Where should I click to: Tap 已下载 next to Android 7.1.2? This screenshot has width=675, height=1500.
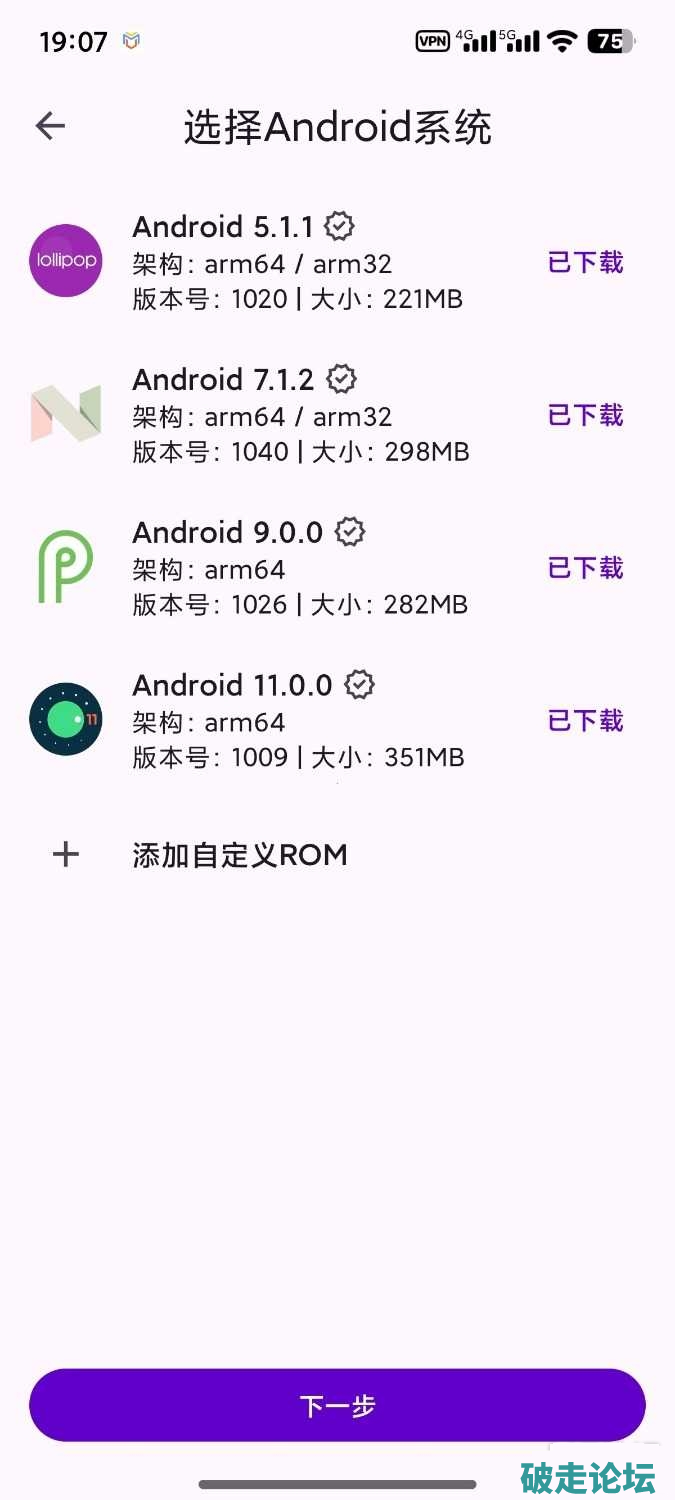[x=585, y=416]
